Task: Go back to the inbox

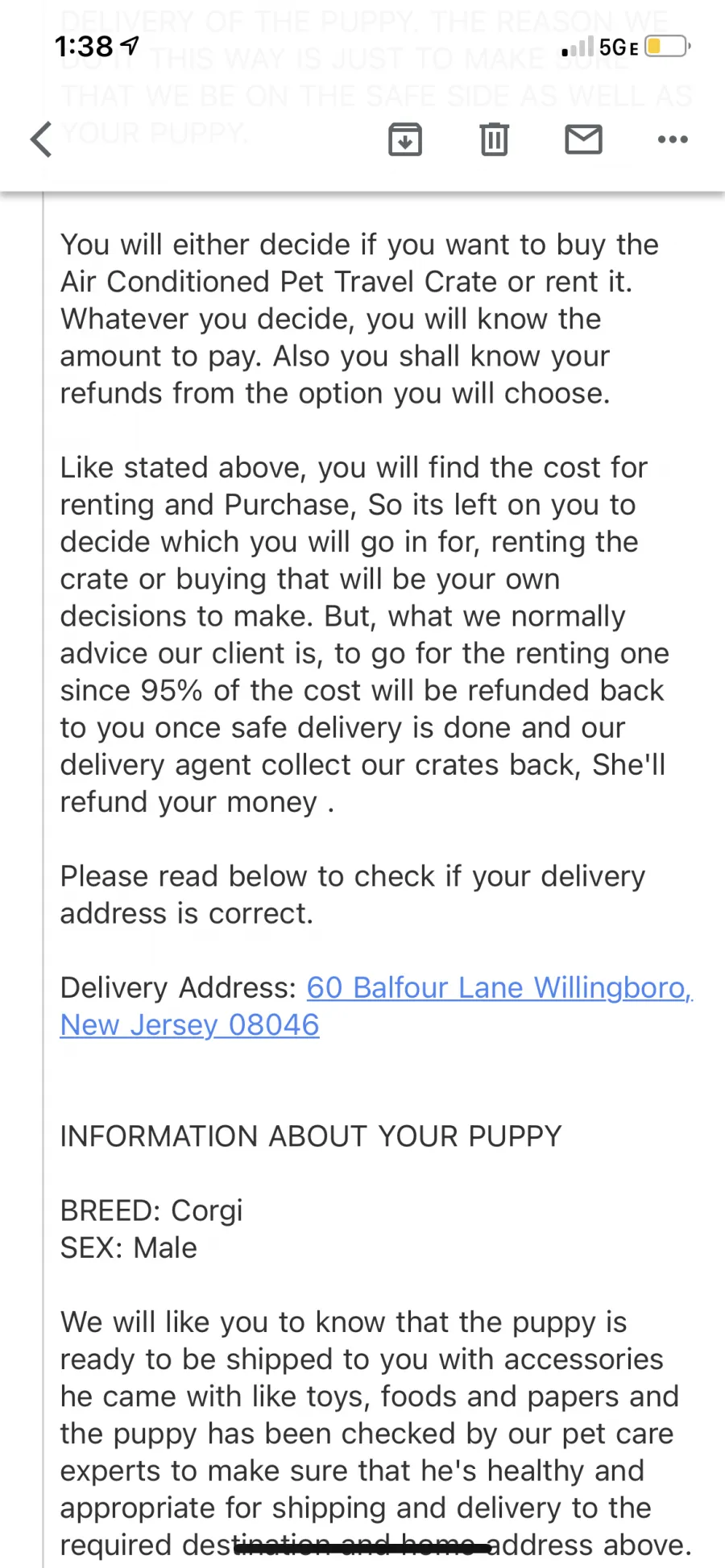Action: pyautogui.click(x=41, y=139)
